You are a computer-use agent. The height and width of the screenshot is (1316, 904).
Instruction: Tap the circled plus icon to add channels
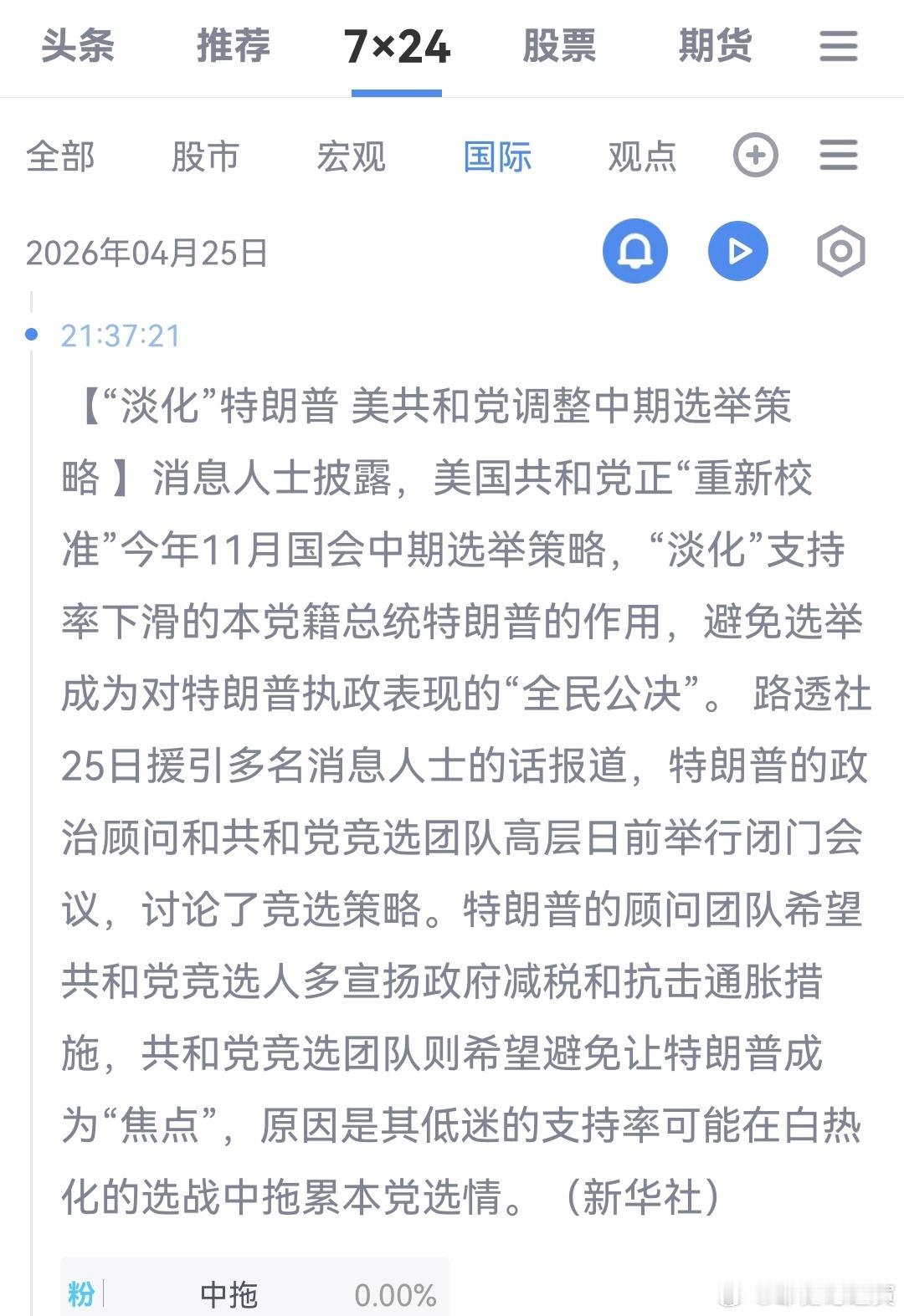(x=755, y=156)
